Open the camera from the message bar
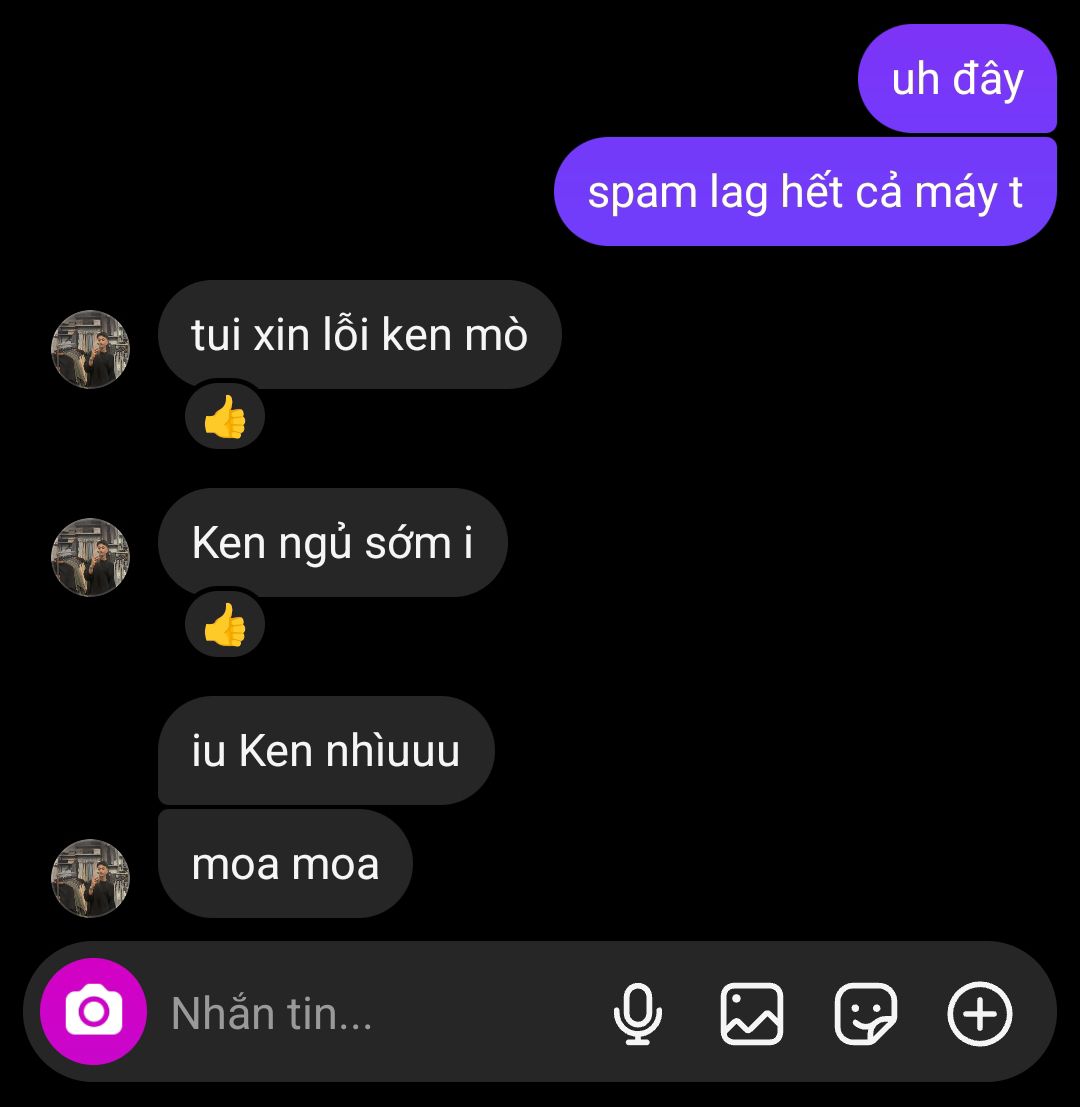1080x1107 pixels. point(93,1011)
